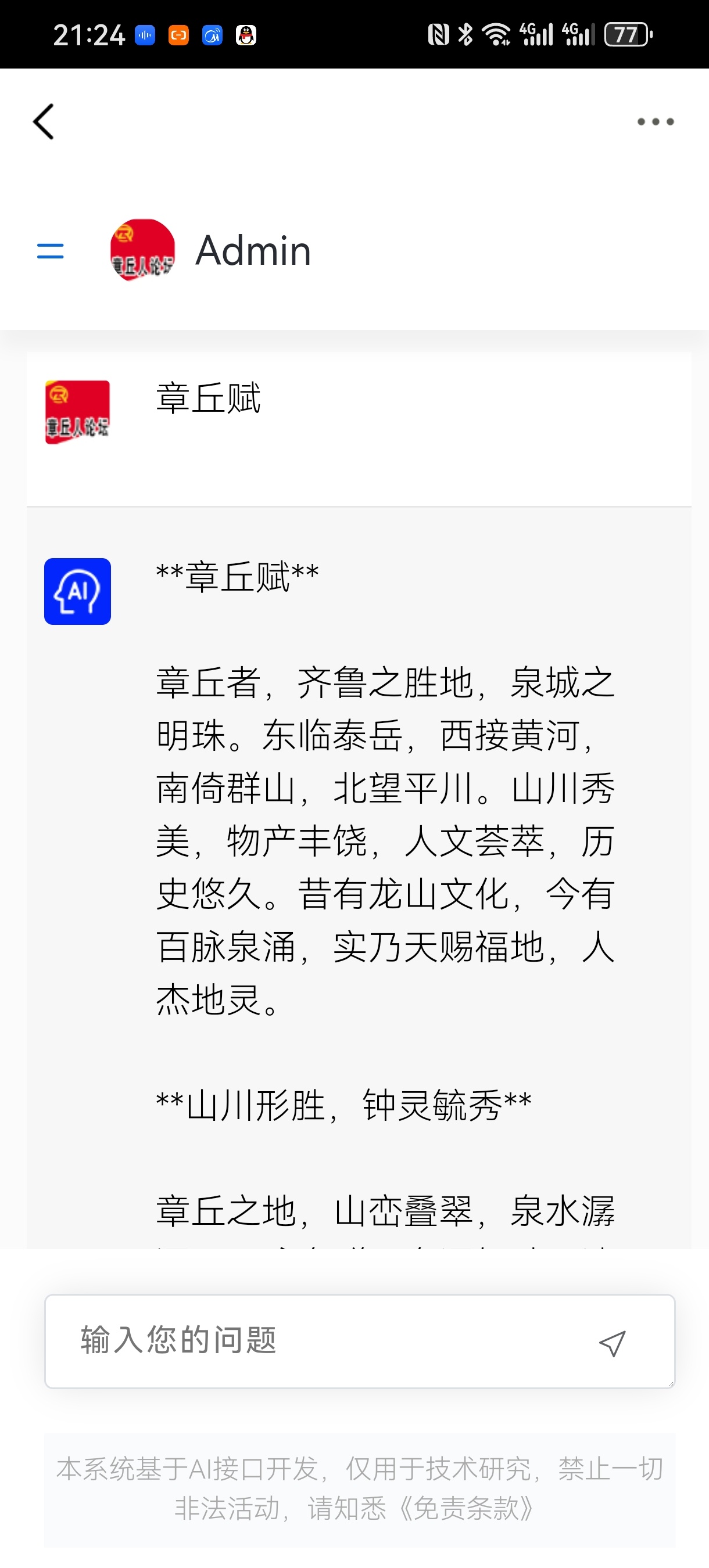Open the 《免责条款》 disclaimer link
The image size is (709, 1568).
466,1509
